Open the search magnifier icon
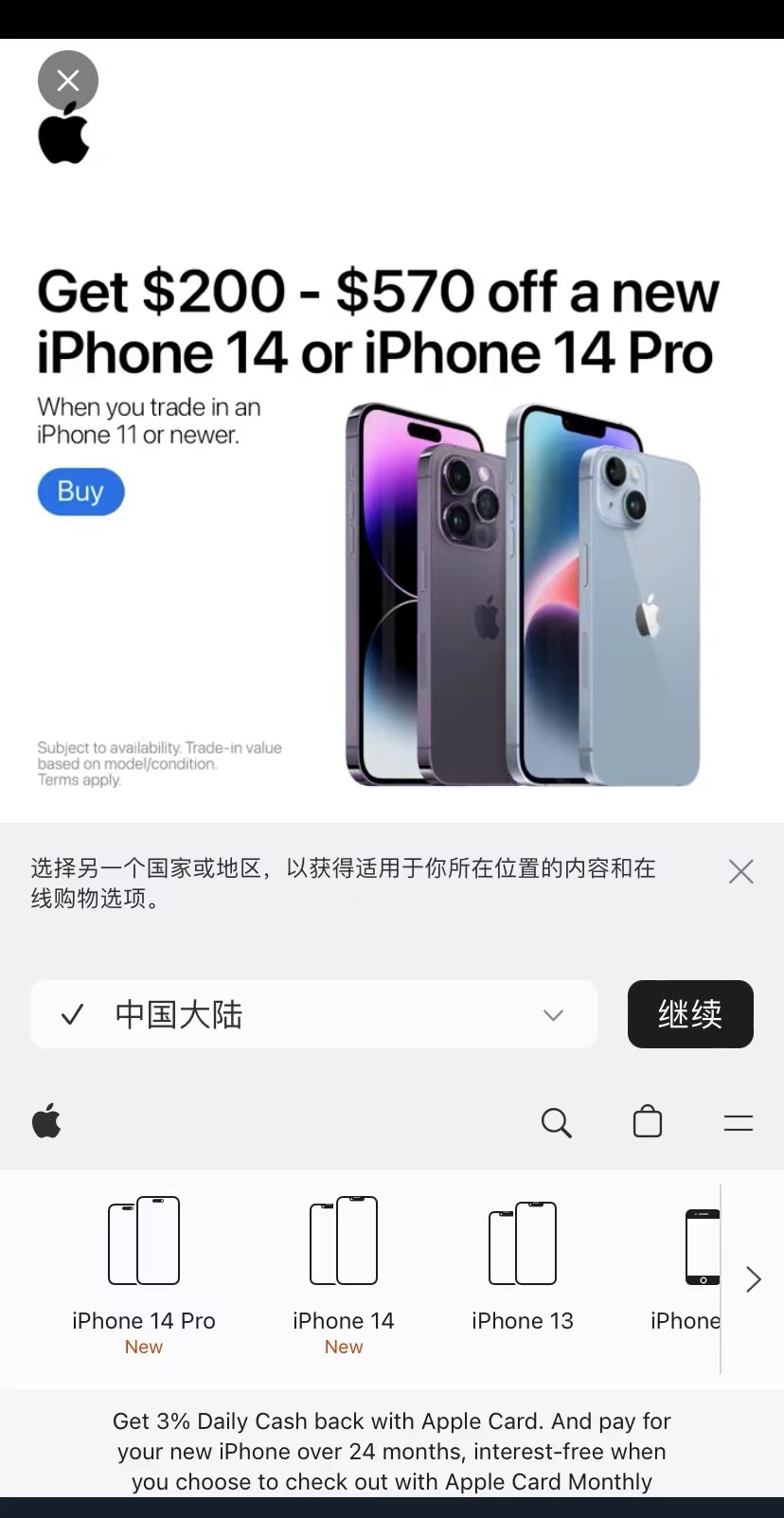 click(x=556, y=1123)
